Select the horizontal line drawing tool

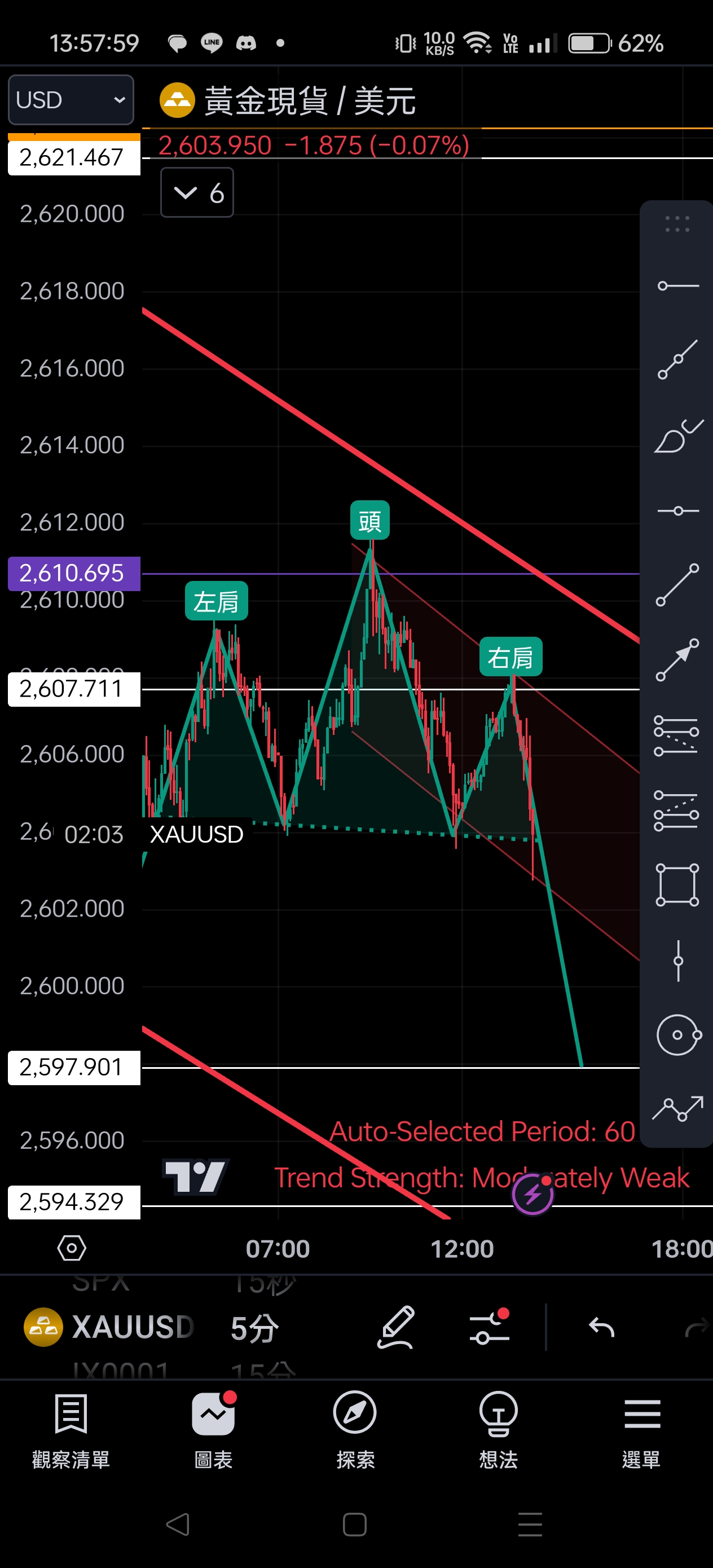(x=677, y=510)
